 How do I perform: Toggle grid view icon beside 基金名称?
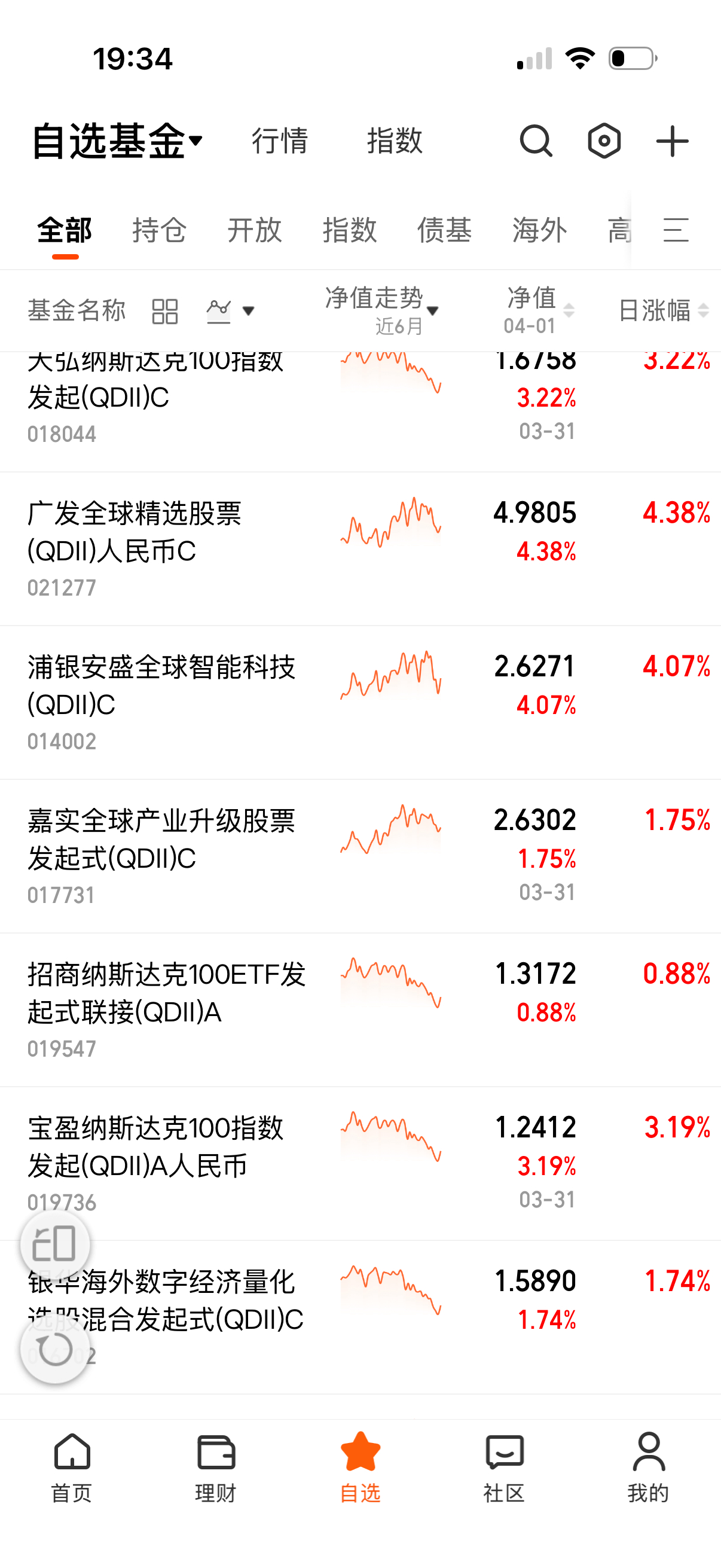coord(164,311)
